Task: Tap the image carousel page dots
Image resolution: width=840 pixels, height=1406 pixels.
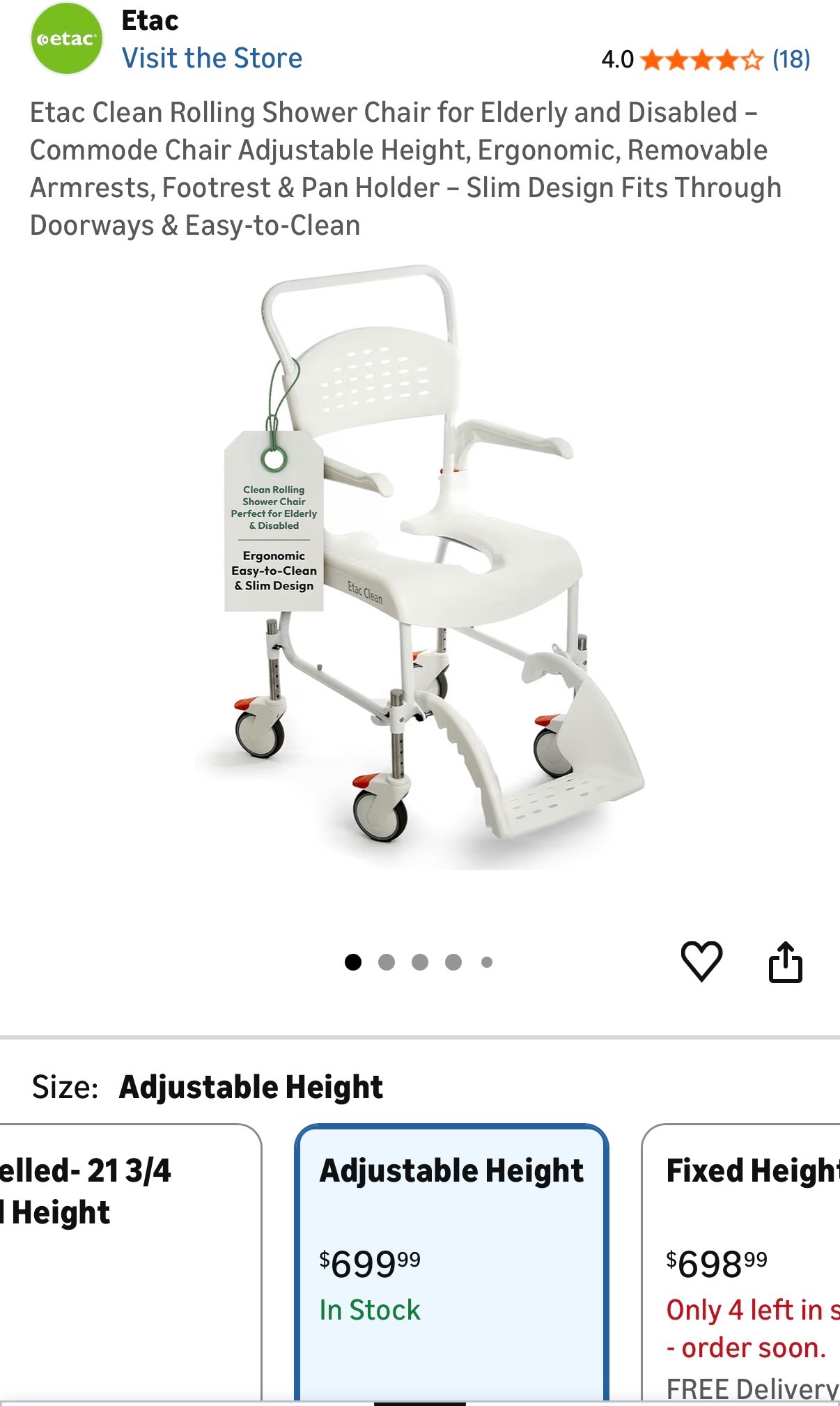Action: [419, 962]
